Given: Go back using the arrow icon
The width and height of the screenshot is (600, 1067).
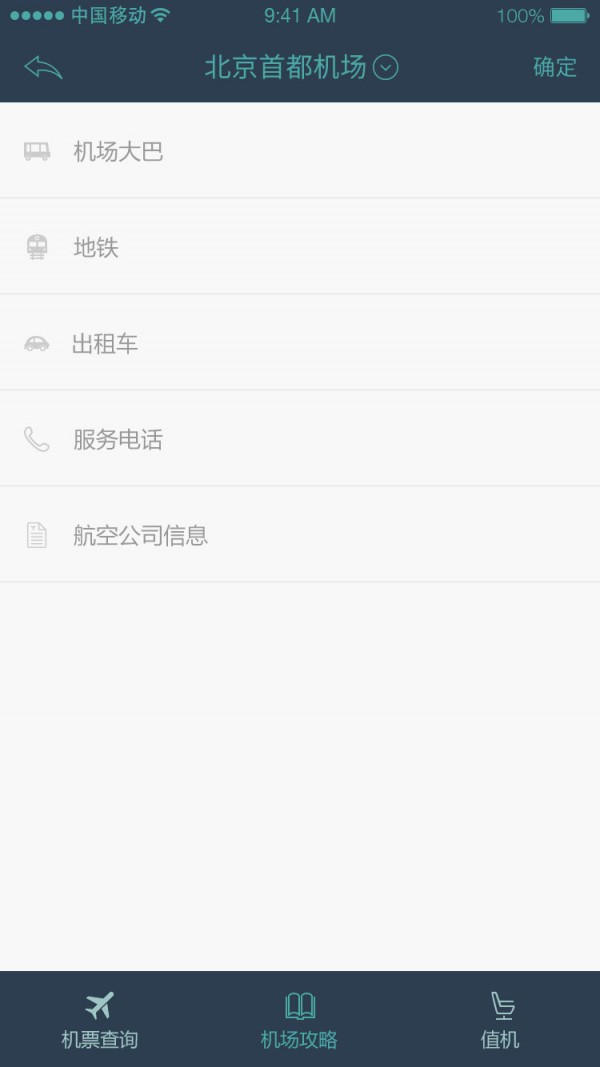Looking at the screenshot, I should pyautogui.click(x=43, y=67).
